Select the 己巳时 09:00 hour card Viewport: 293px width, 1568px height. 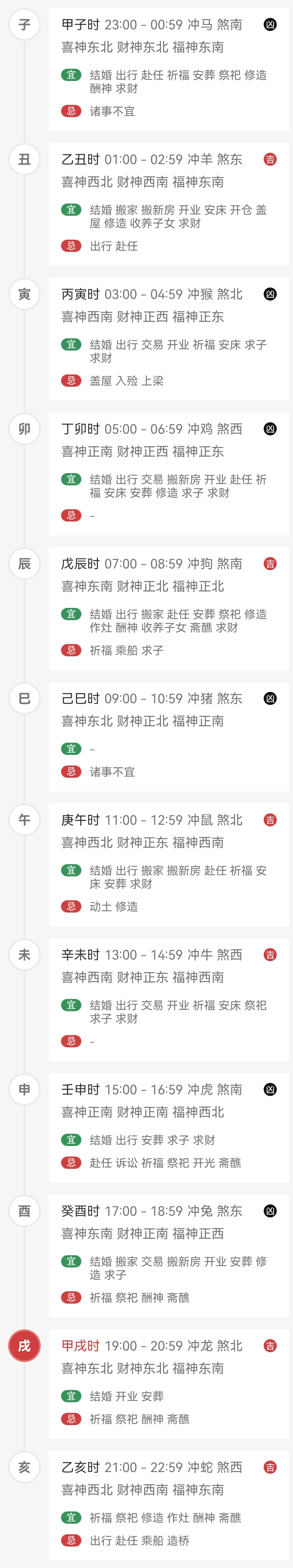[x=168, y=736]
